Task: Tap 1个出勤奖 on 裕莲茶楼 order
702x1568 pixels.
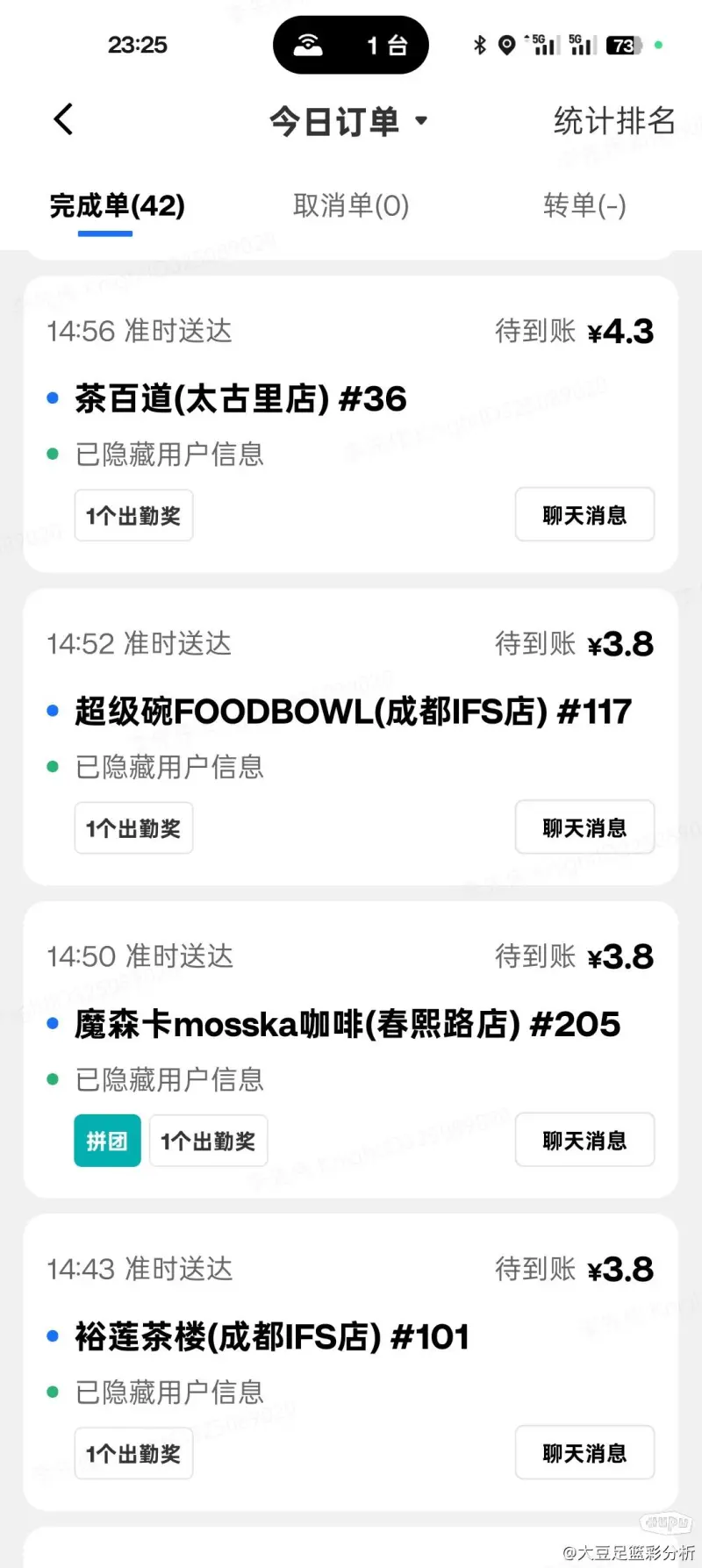Action: pyautogui.click(x=133, y=1453)
